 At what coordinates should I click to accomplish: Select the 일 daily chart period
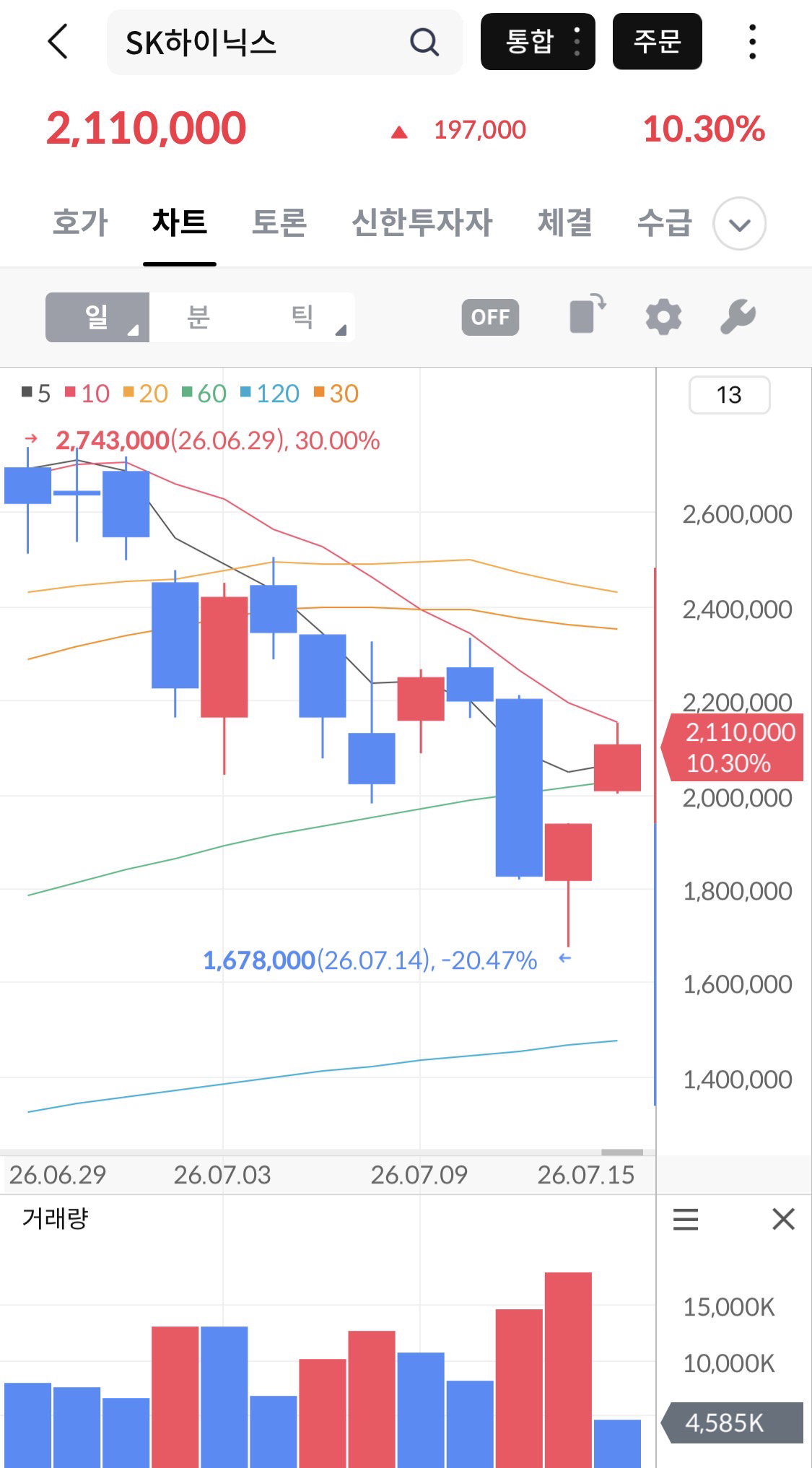[x=97, y=317]
